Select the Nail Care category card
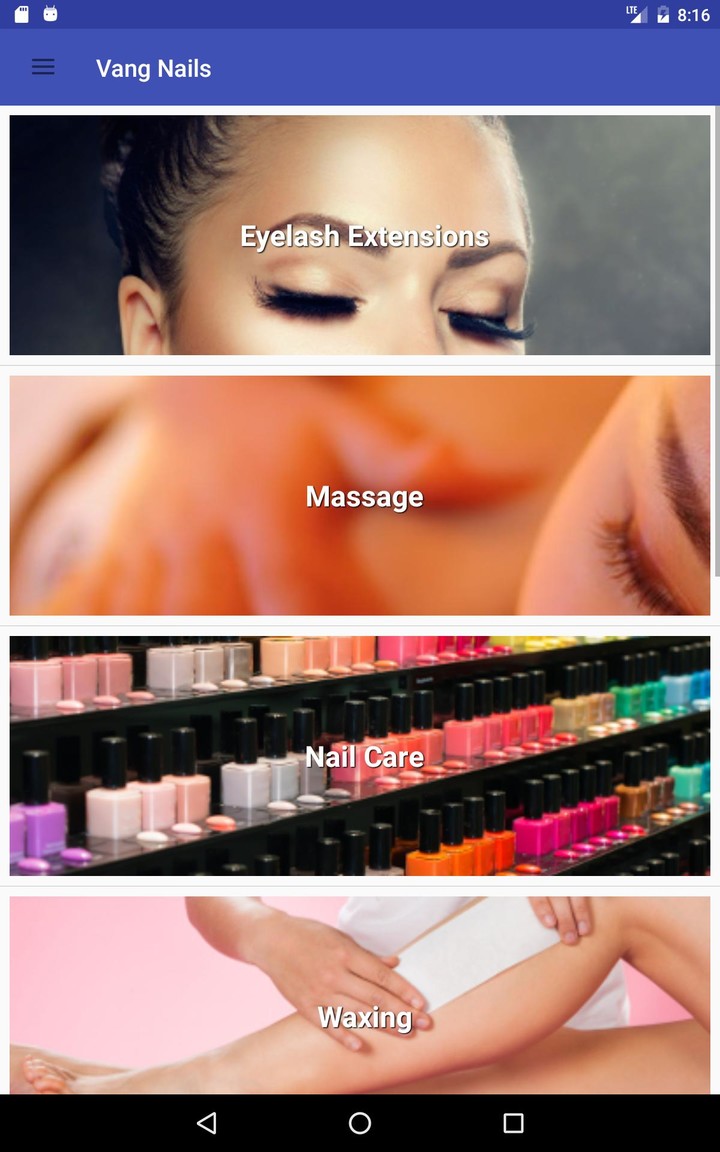 tap(359, 756)
